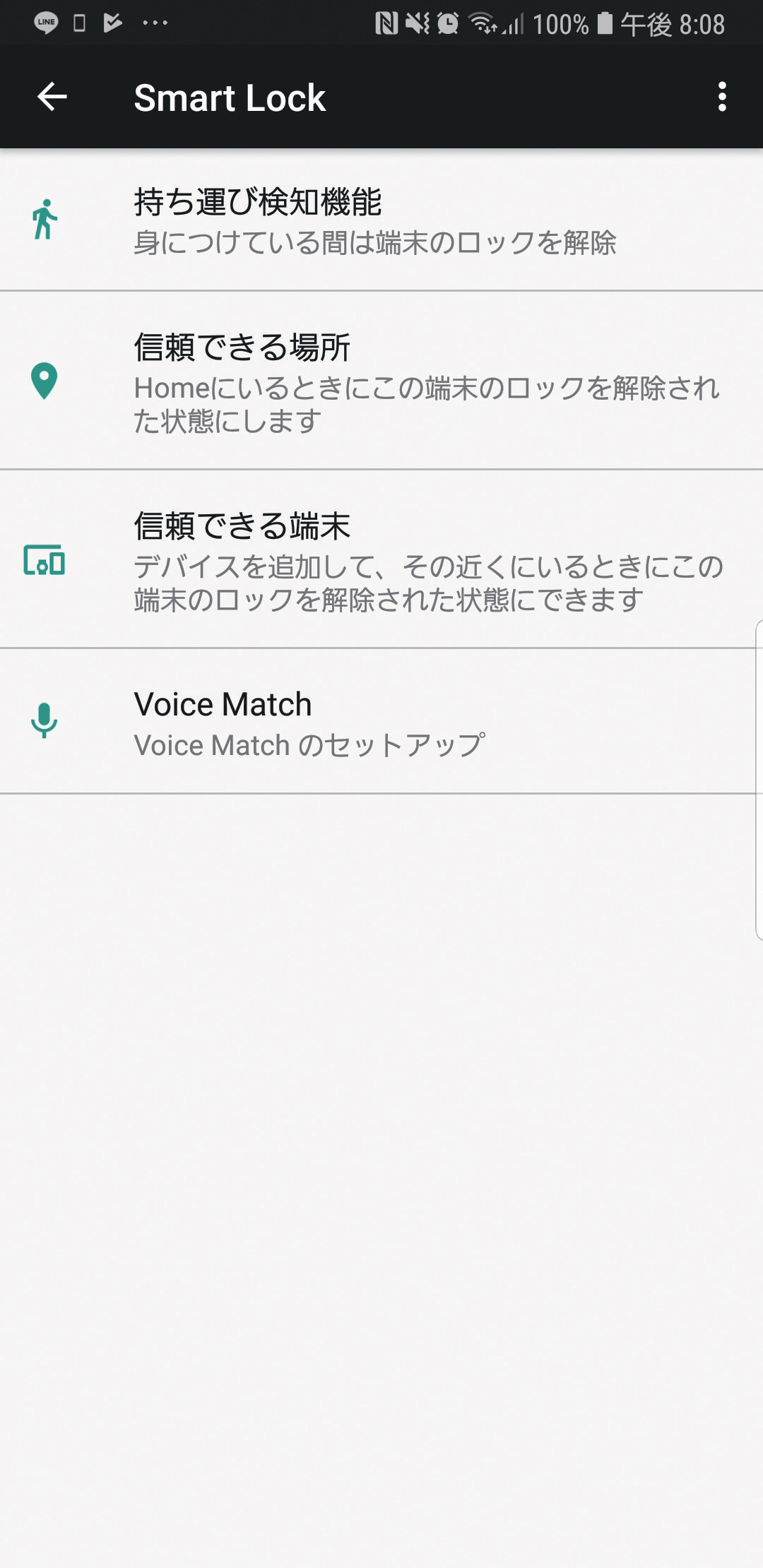Open the three-dot overflow menu
This screenshot has width=763, height=1568.
(721, 98)
